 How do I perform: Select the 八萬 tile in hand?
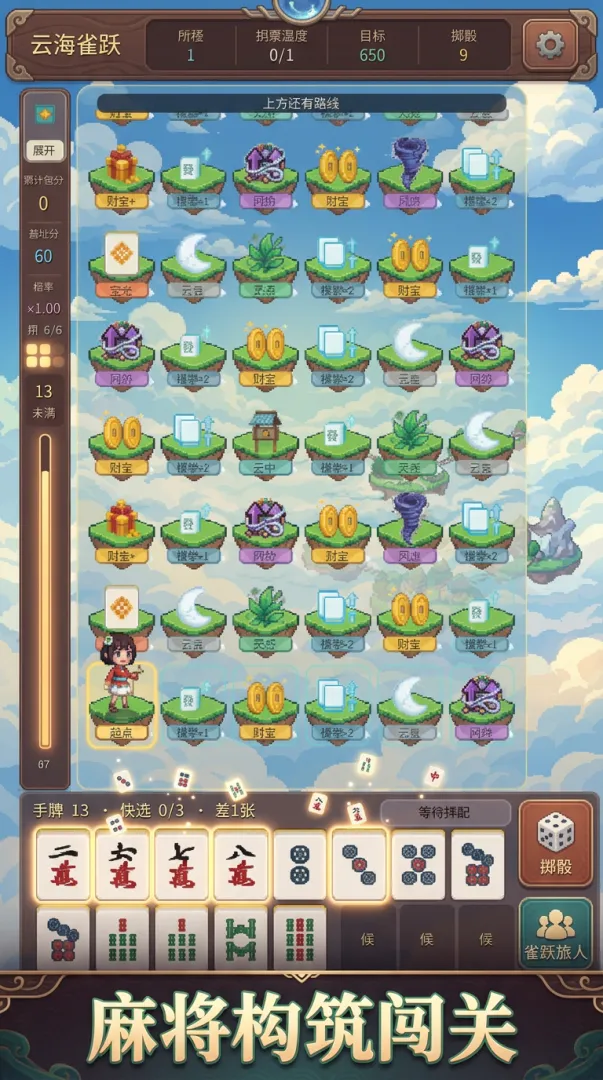241,864
